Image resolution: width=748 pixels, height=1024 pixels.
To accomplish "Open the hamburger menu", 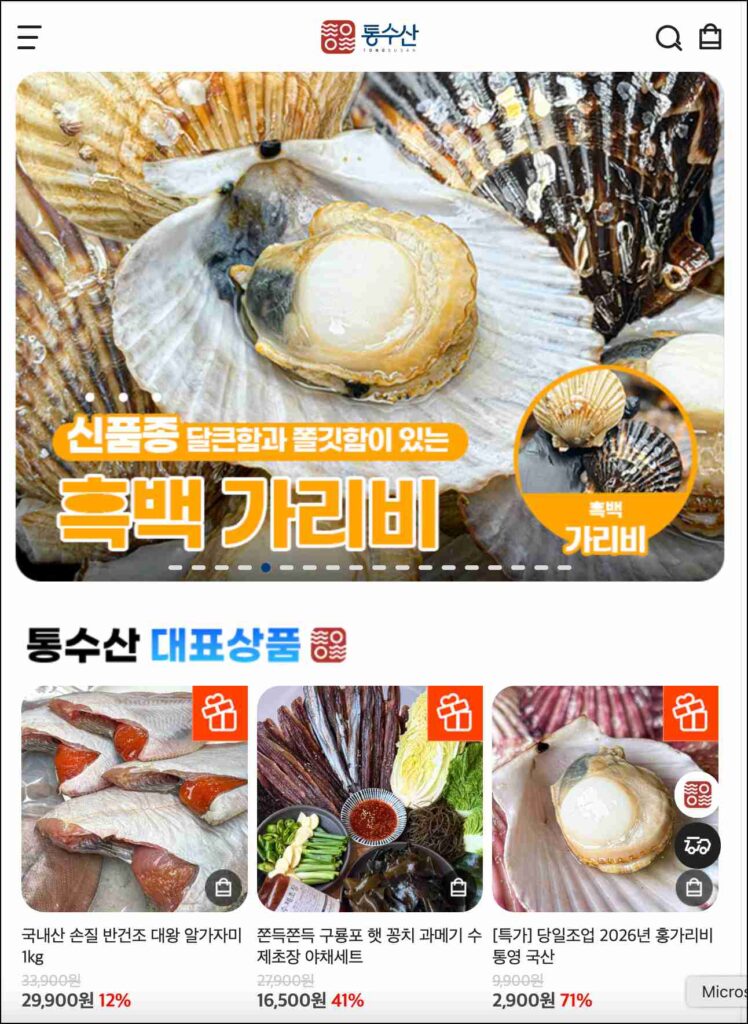I will tap(29, 38).
